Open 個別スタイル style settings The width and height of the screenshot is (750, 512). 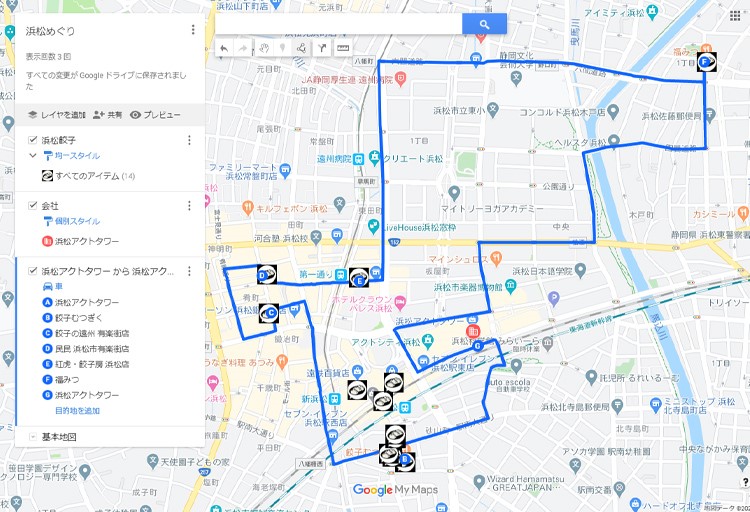pyautogui.click(x=76, y=221)
